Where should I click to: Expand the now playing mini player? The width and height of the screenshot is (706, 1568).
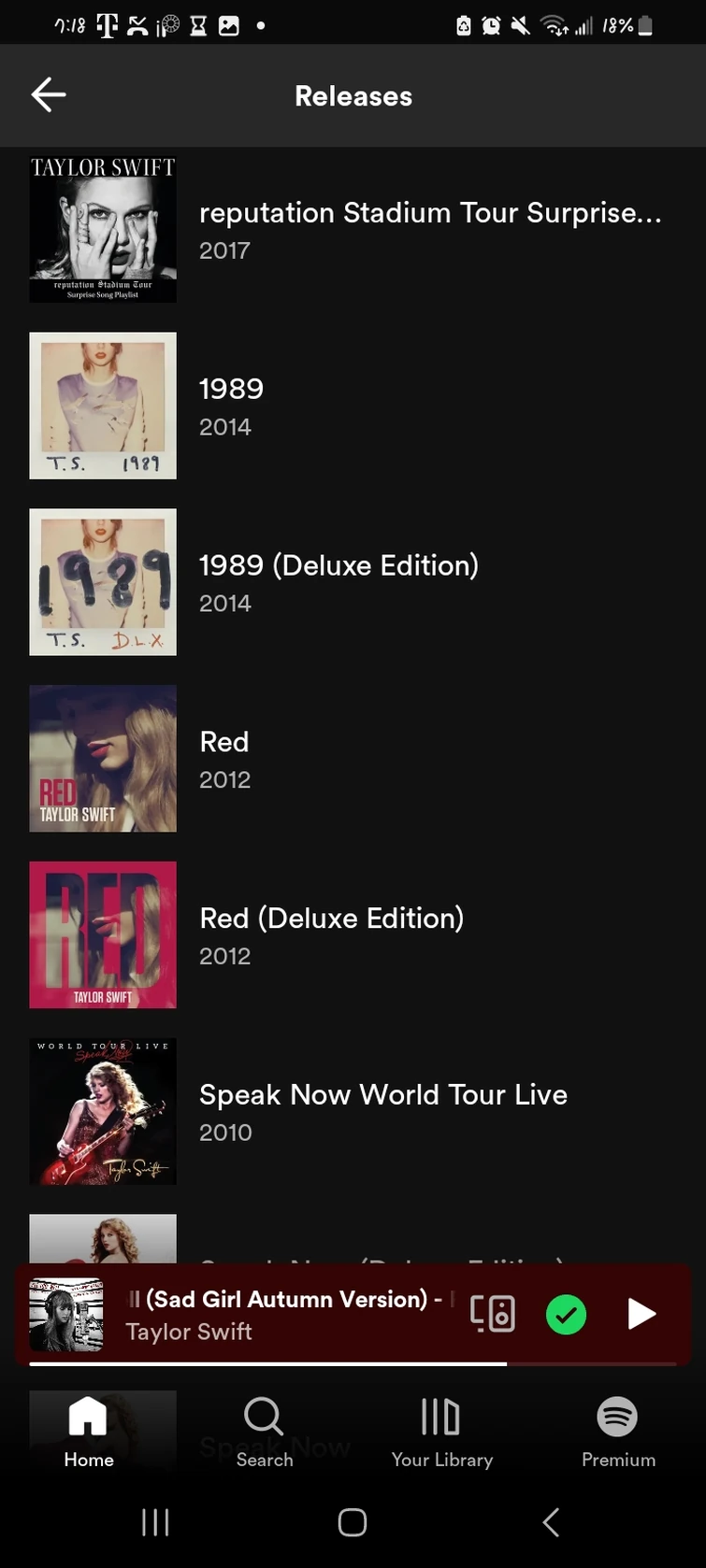tap(281, 1314)
